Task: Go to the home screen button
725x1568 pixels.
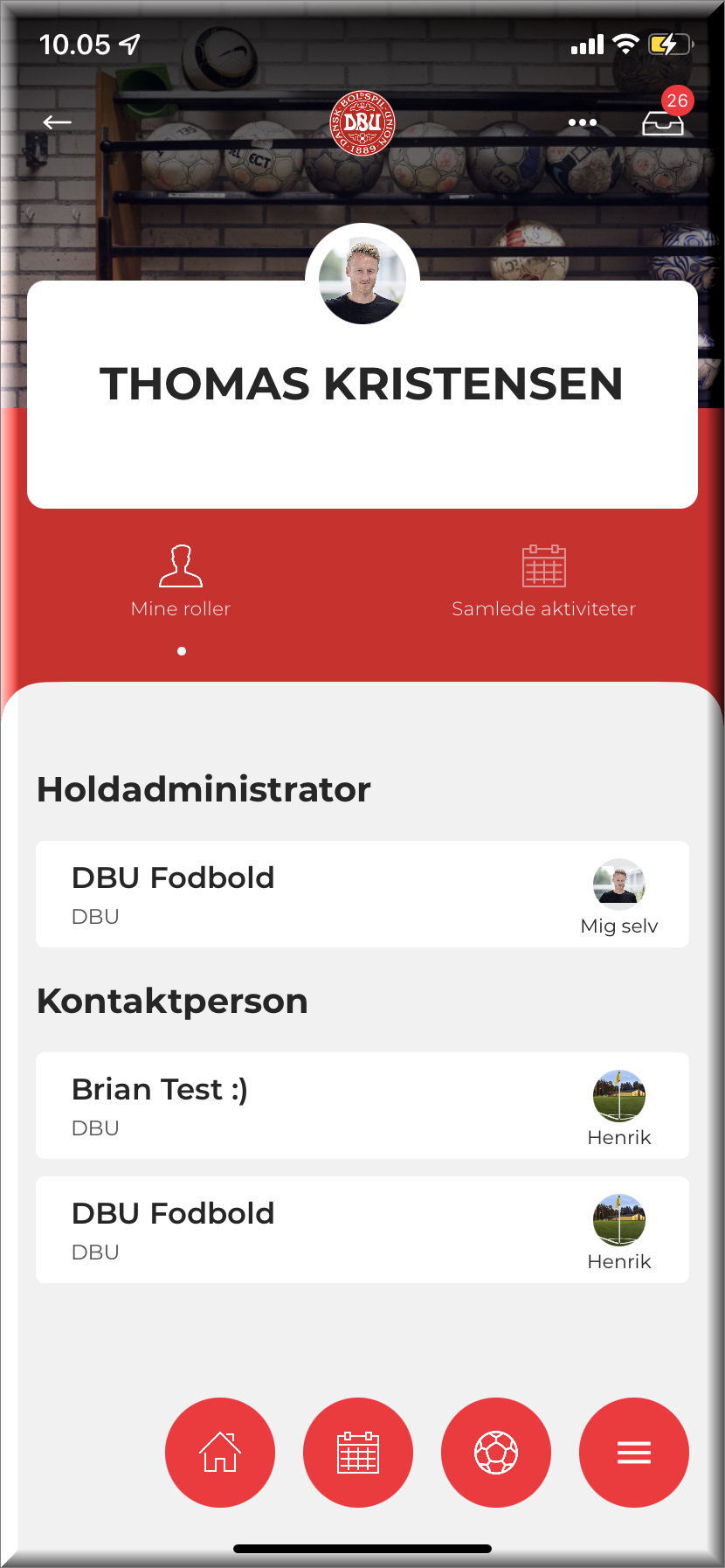Action: pos(220,1453)
